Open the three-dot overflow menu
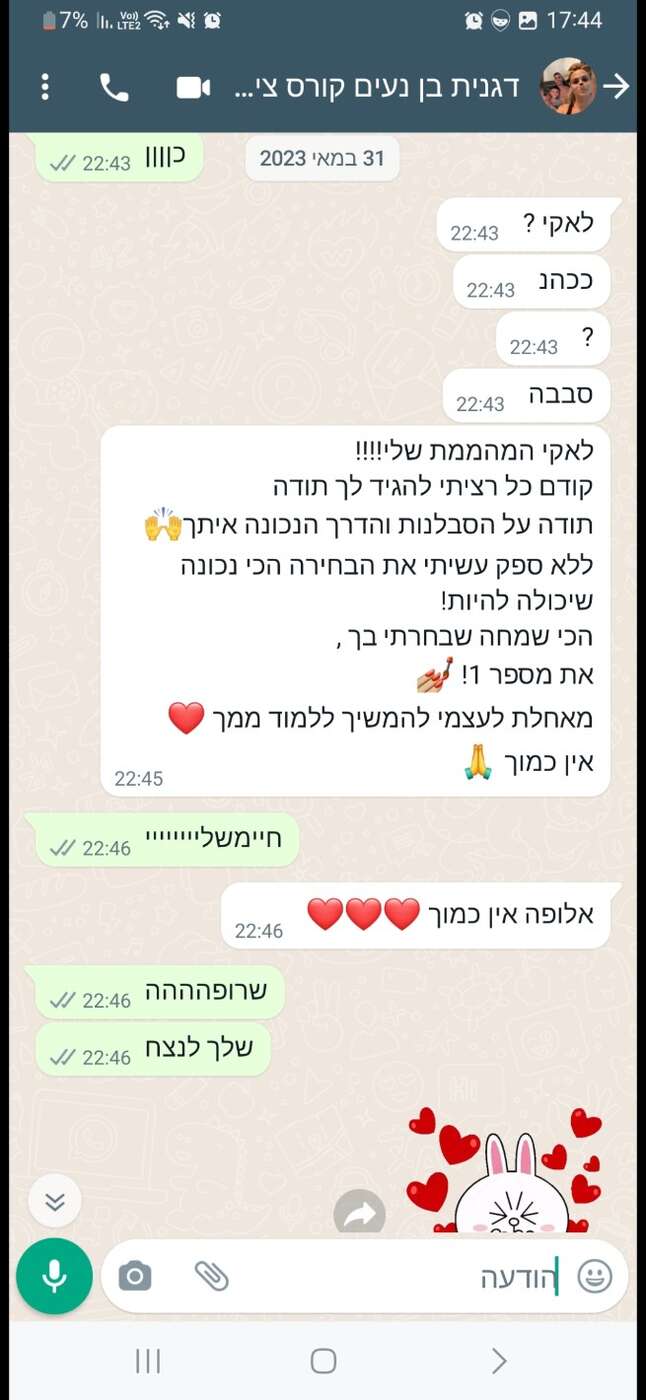 tap(45, 87)
